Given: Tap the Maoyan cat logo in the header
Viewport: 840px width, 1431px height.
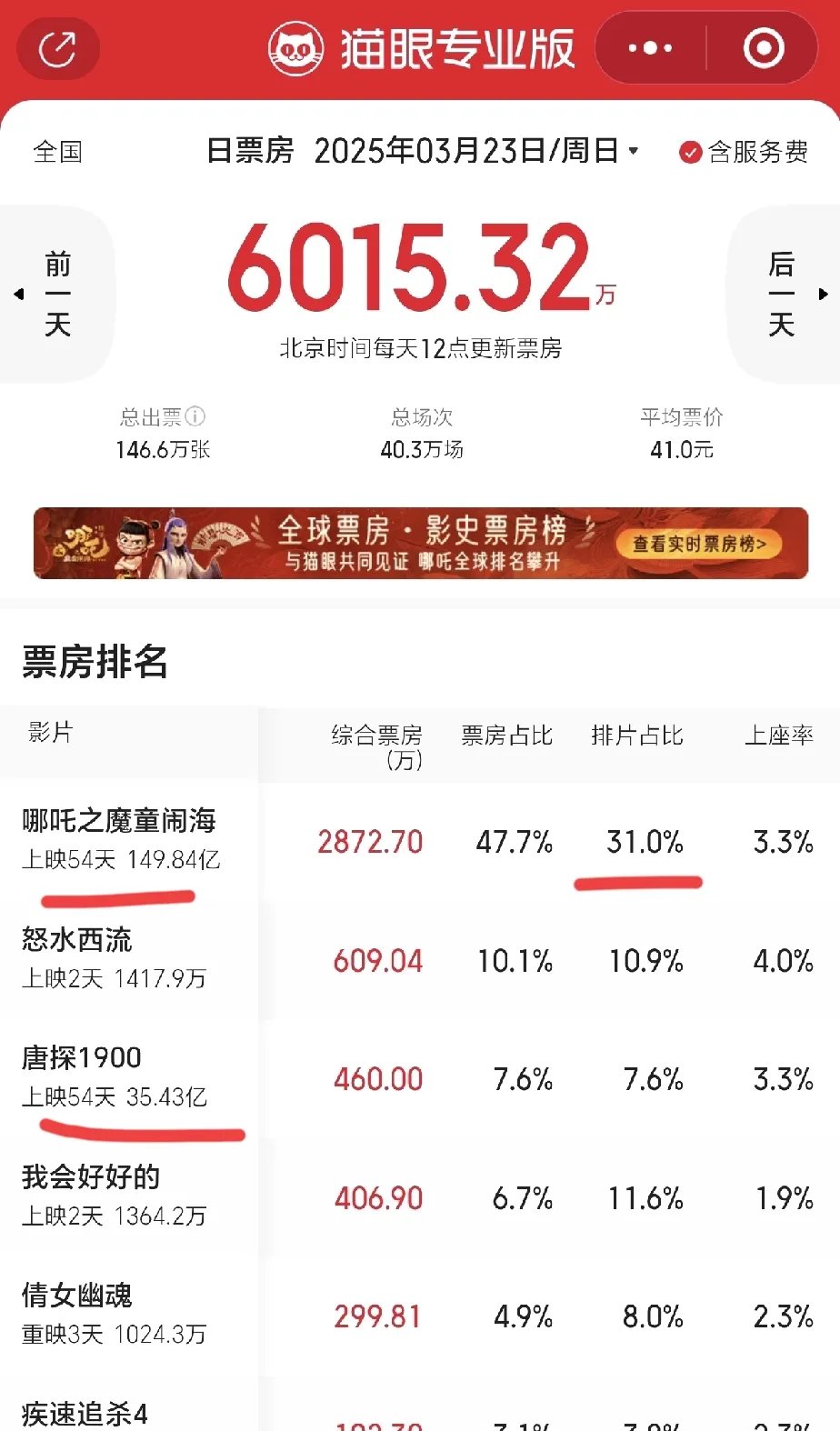Looking at the screenshot, I should (x=295, y=47).
